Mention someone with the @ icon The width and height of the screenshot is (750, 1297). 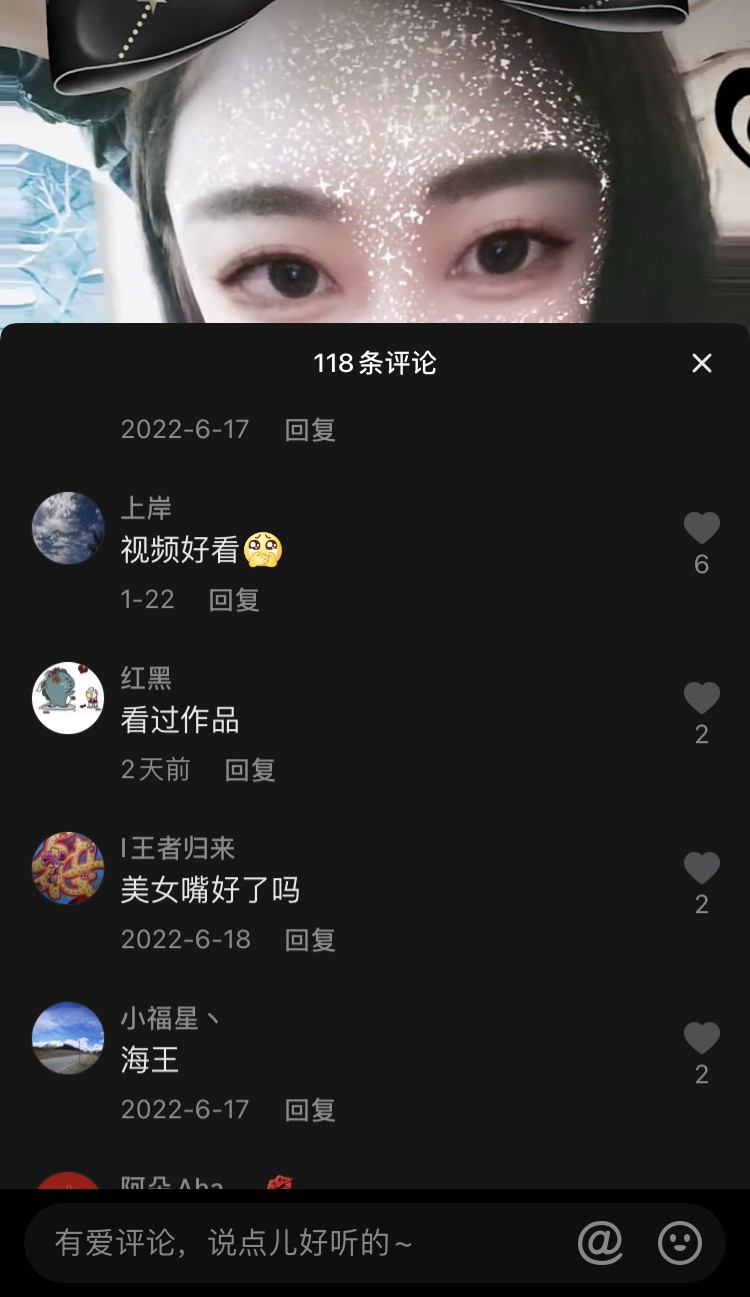click(600, 1243)
